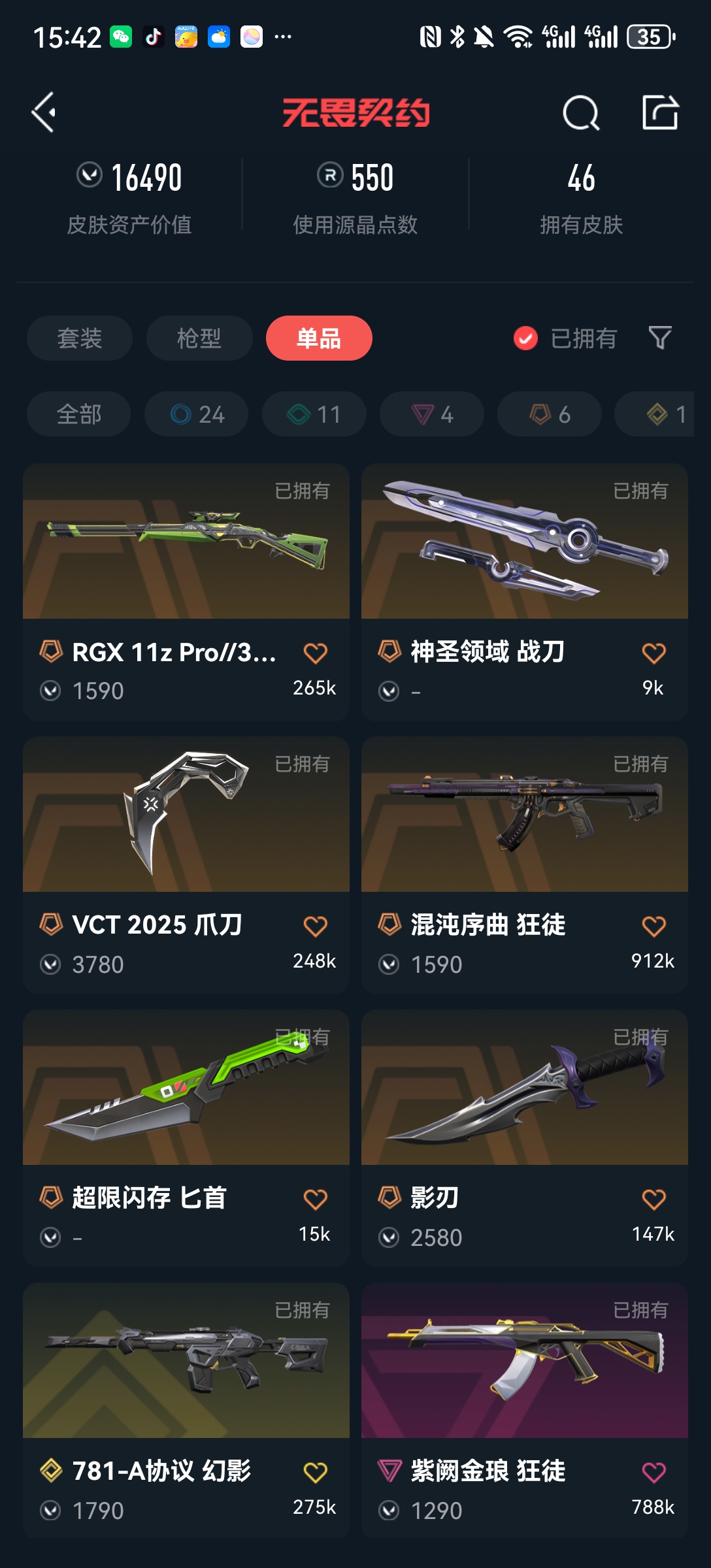Like the 紫阙金琅 狂徒 skin

pos(653,1472)
